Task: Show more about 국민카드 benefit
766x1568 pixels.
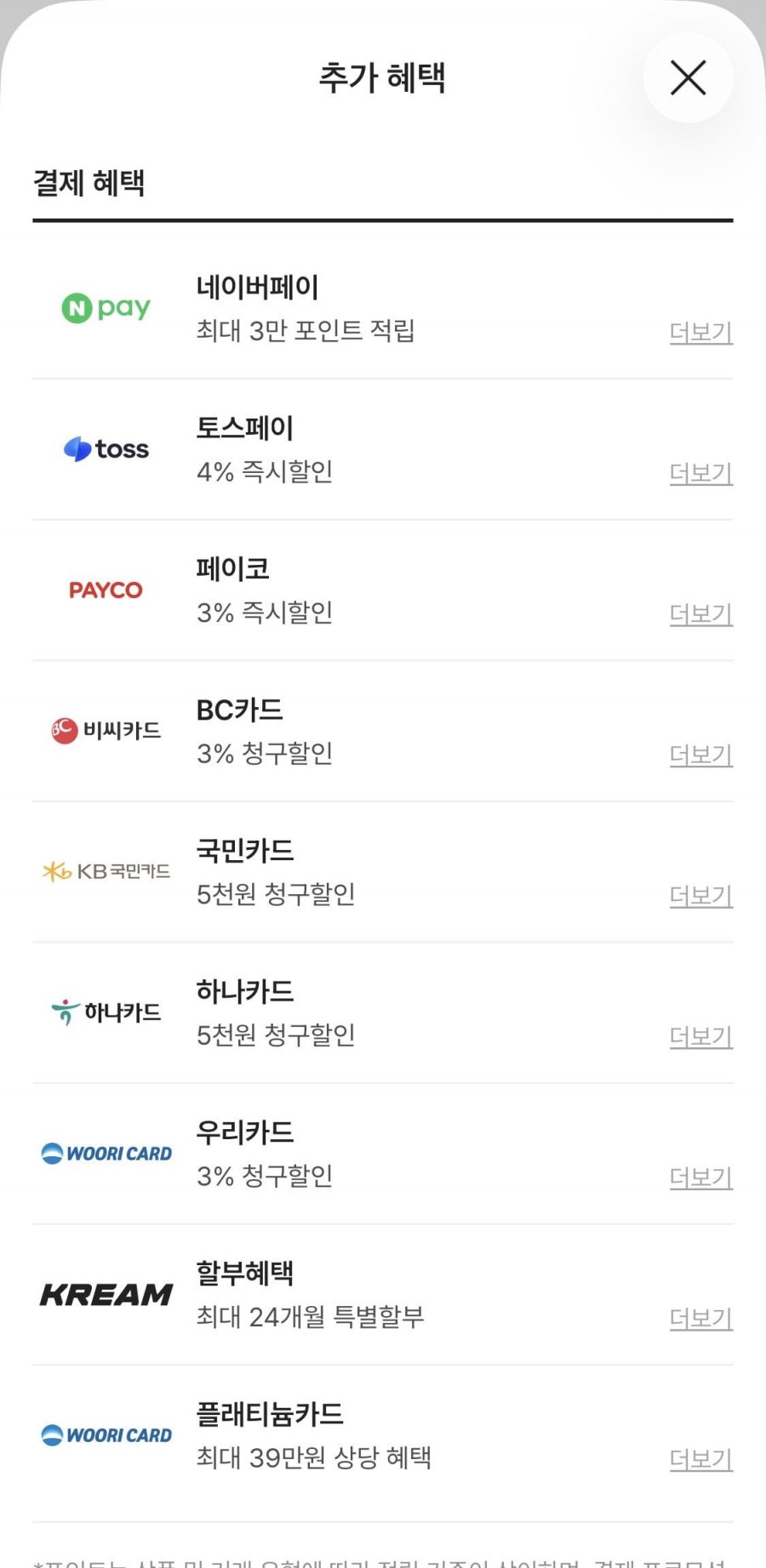Action: [700, 895]
